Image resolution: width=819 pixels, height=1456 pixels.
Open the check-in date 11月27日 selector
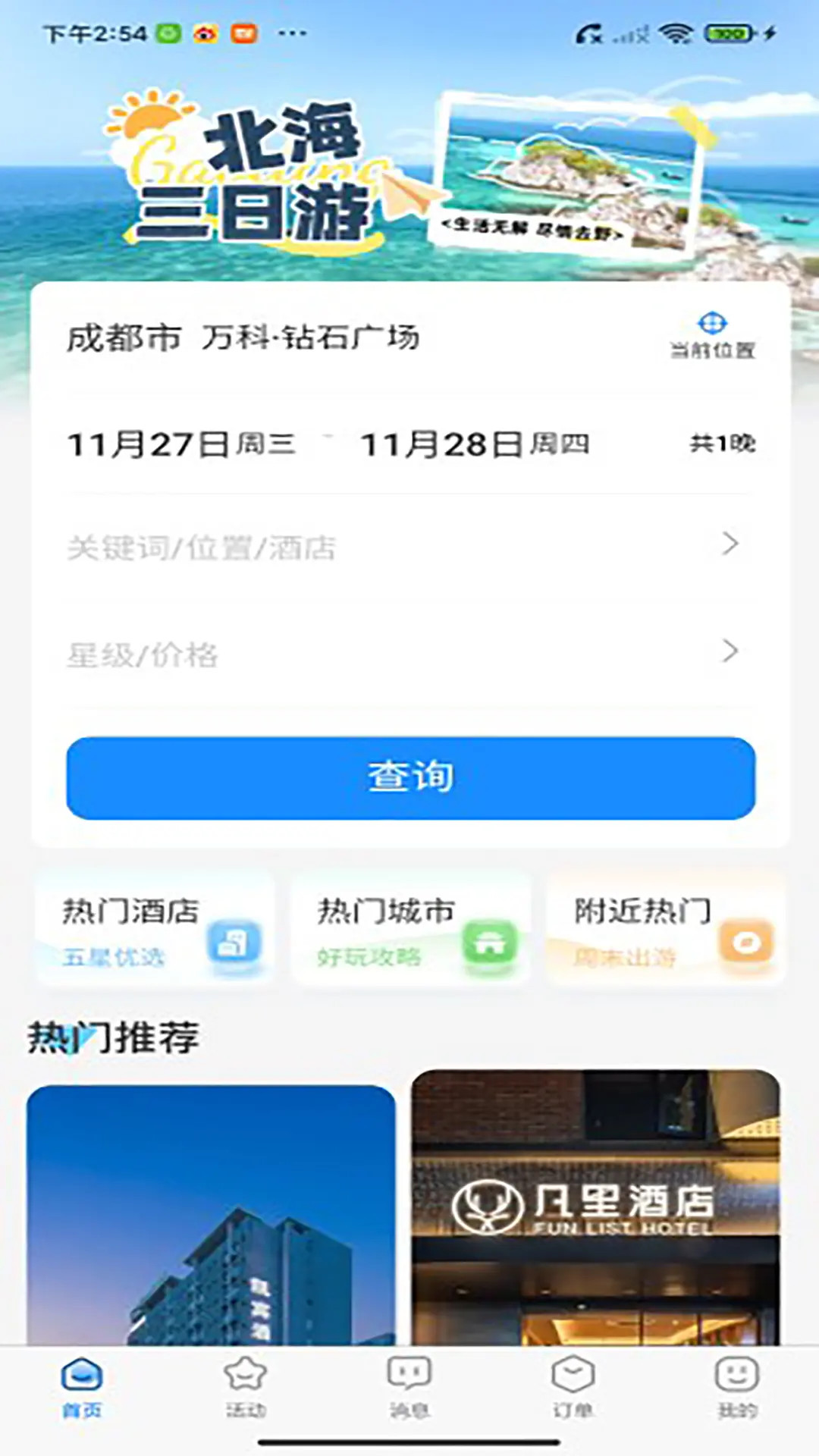182,444
